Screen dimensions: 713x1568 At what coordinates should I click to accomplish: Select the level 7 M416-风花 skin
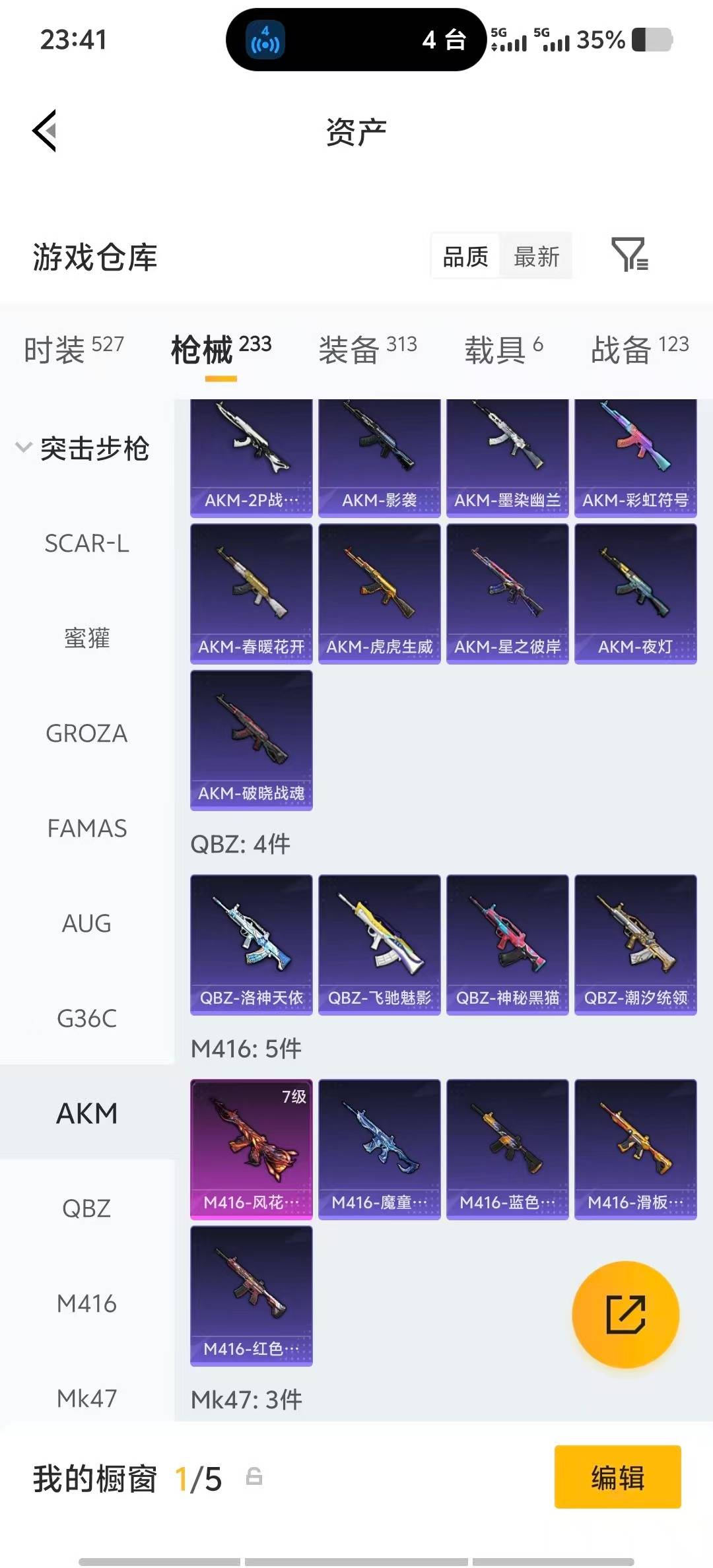click(252, 1148)
